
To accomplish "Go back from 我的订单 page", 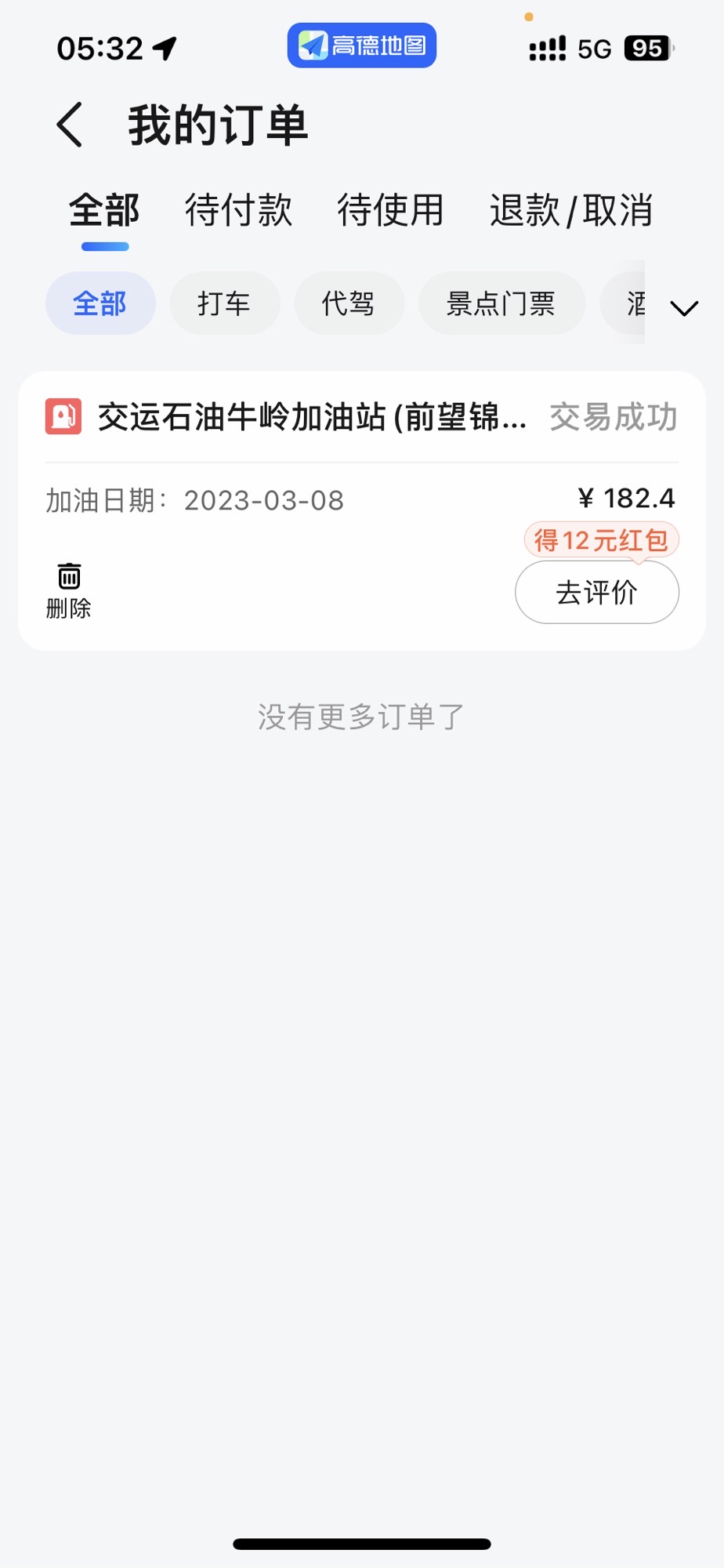I will [70, 125].
